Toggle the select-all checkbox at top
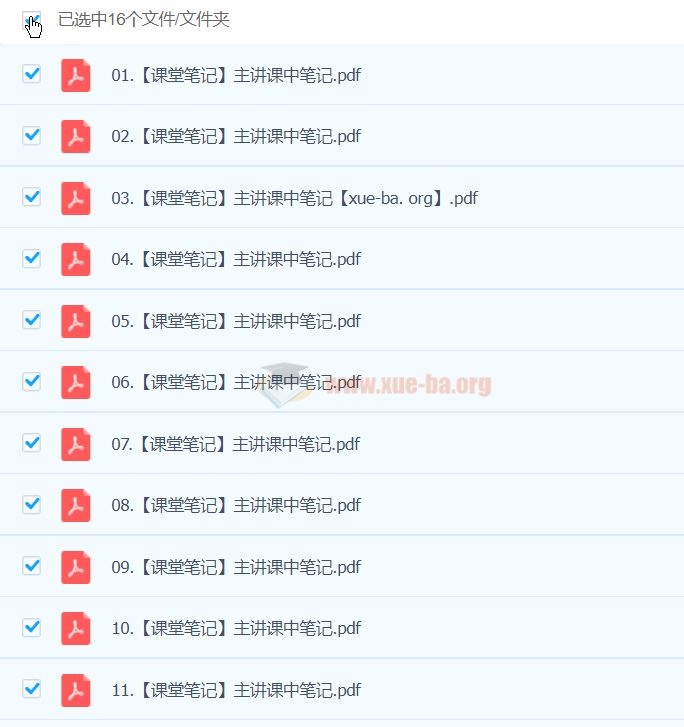 pyautogui.click(x=31, y=20)
